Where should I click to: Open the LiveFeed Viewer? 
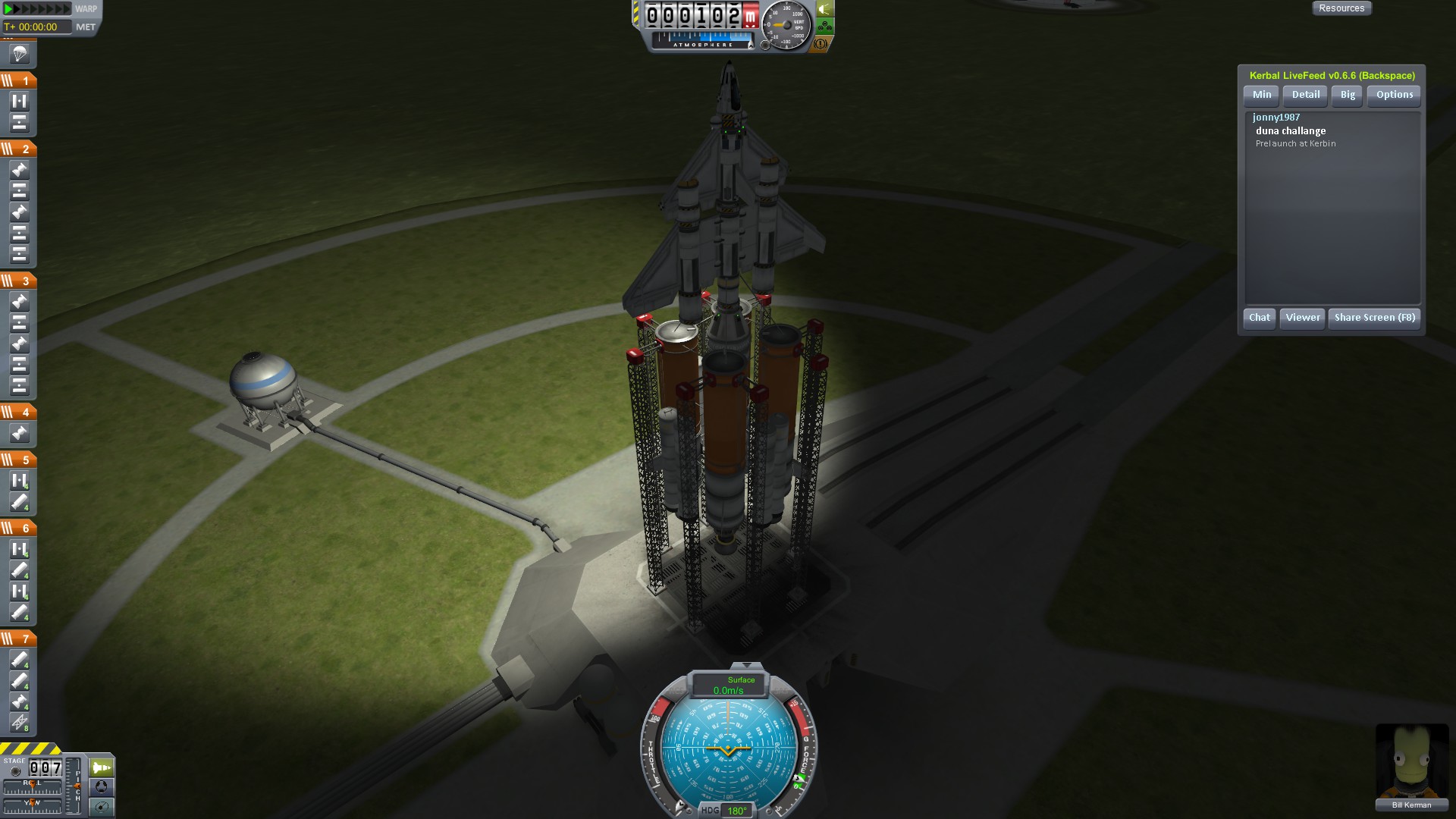tap(1302, 318)
